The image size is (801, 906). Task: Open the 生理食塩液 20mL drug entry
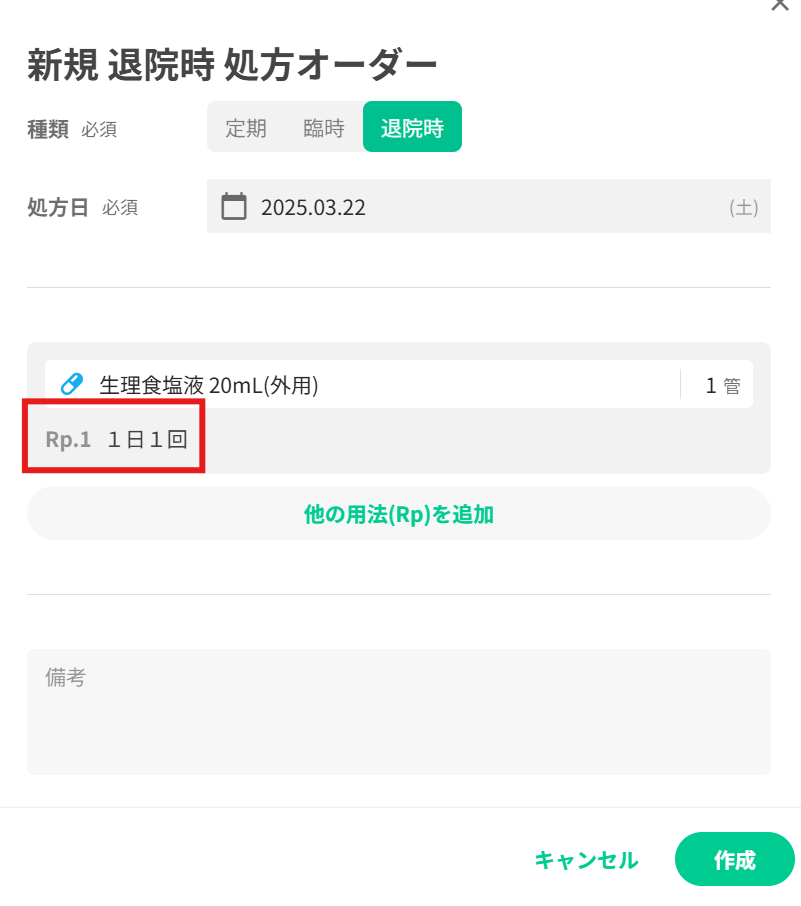[360, 385]
